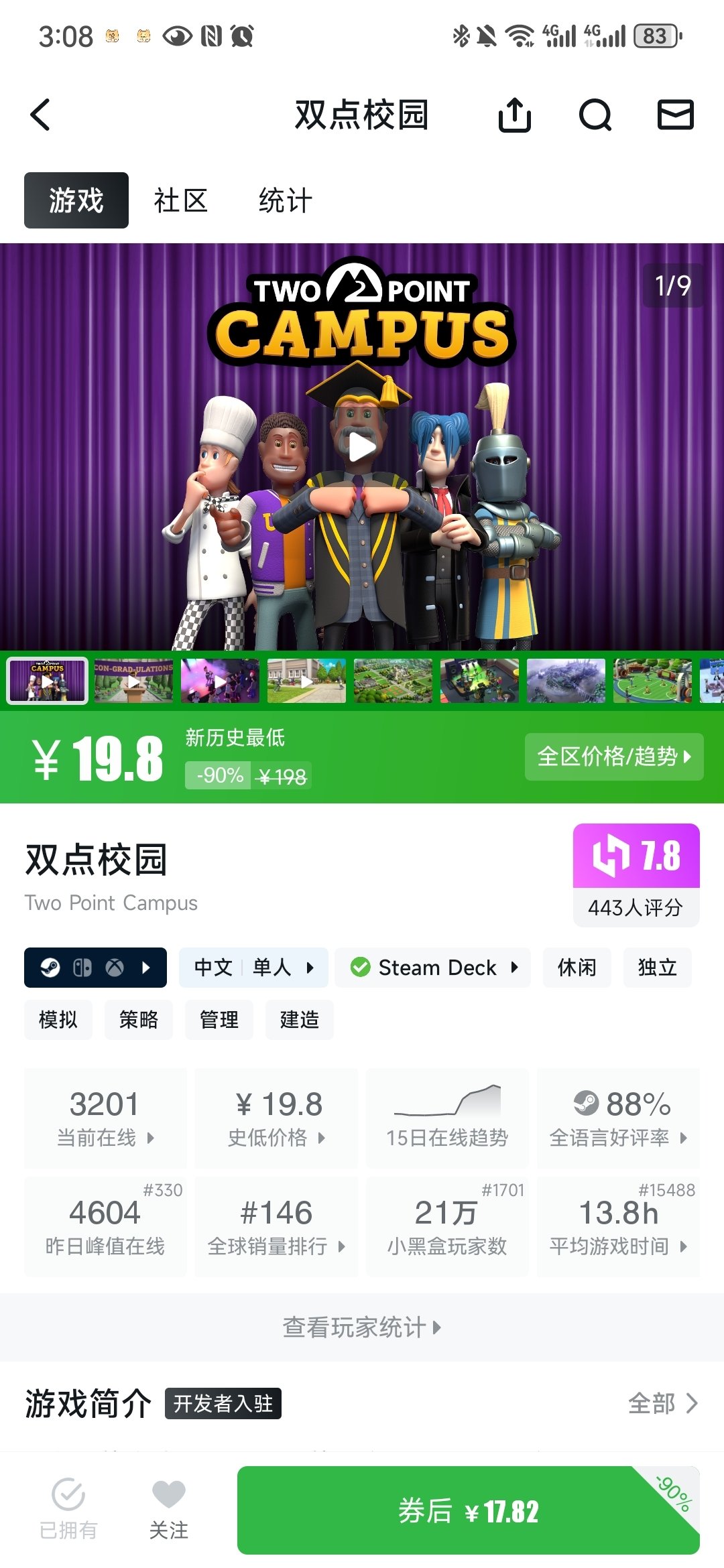Open the search icon in header
This screenshot has height=1568, width=724.
595,115
